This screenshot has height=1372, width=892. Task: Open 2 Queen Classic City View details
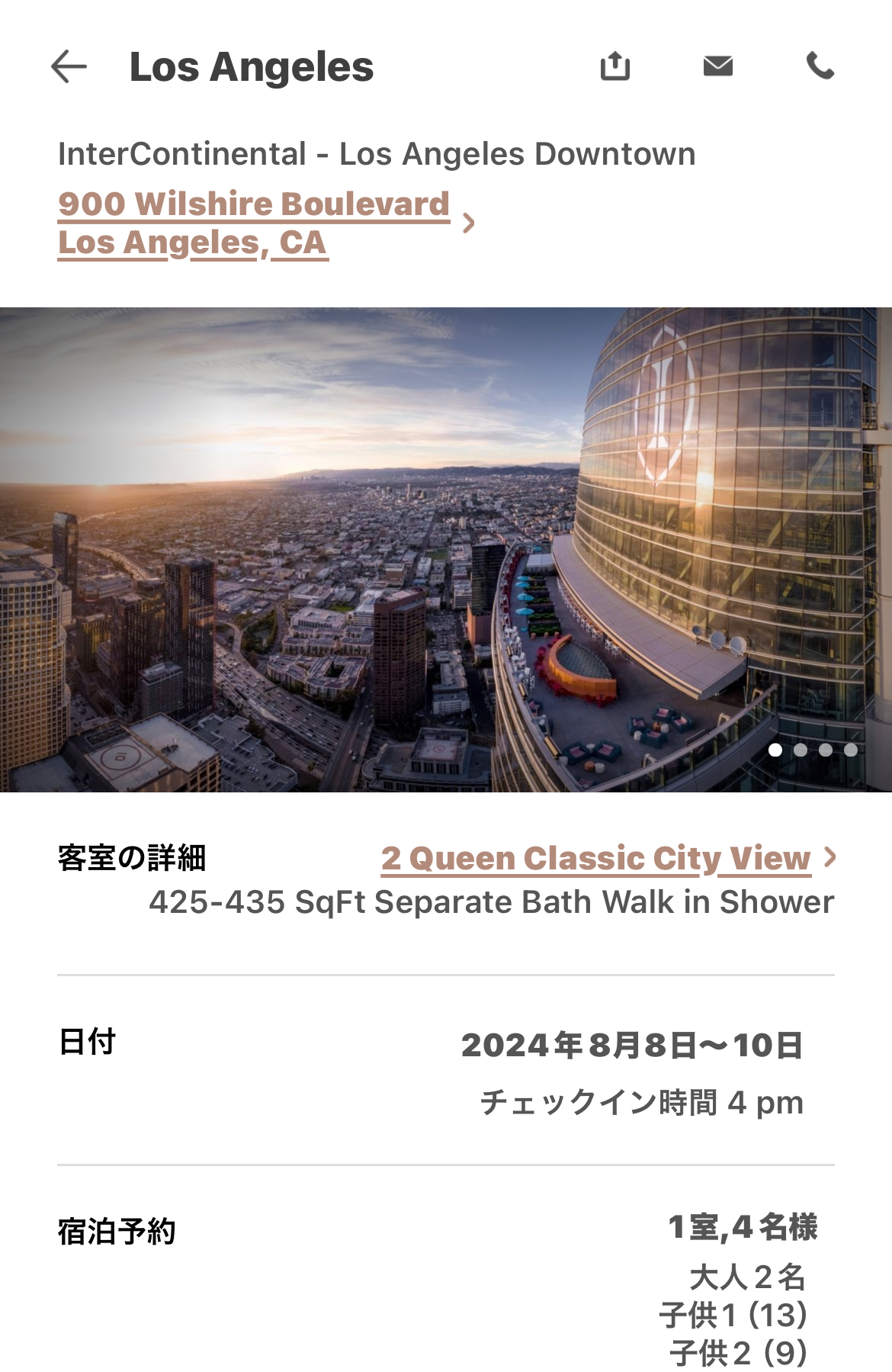[595, 858]
